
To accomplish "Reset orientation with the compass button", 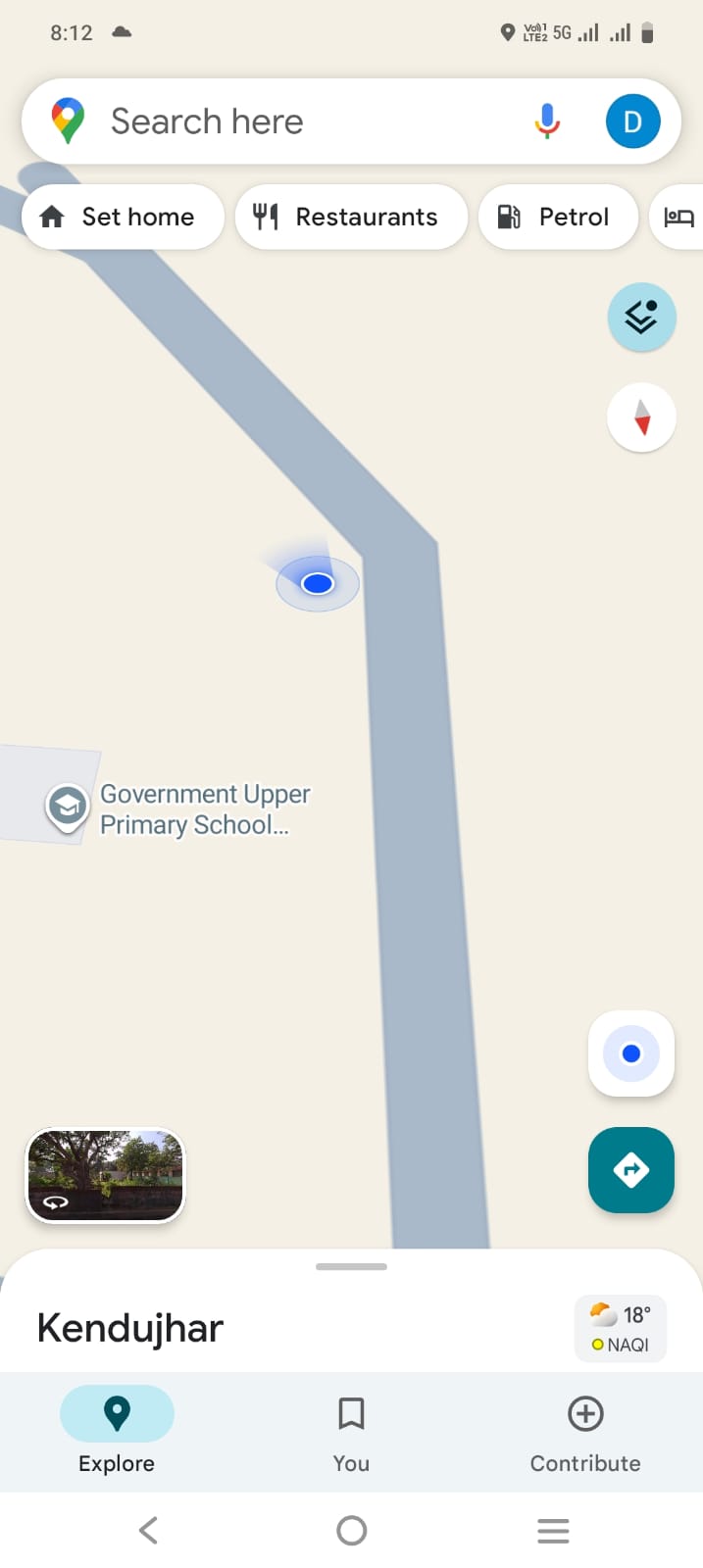I will coord(641,417).
